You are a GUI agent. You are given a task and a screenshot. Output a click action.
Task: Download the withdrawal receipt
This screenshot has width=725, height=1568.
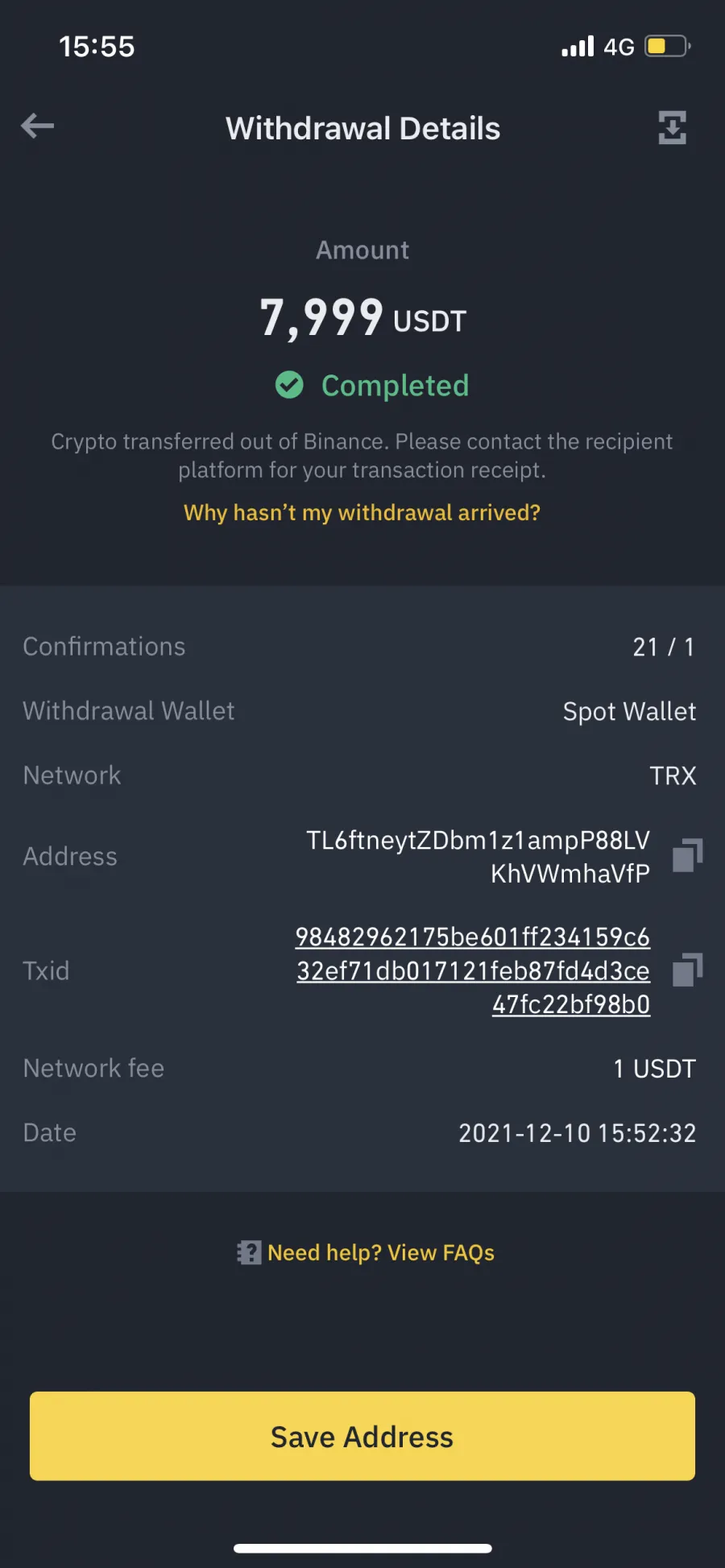672,127
